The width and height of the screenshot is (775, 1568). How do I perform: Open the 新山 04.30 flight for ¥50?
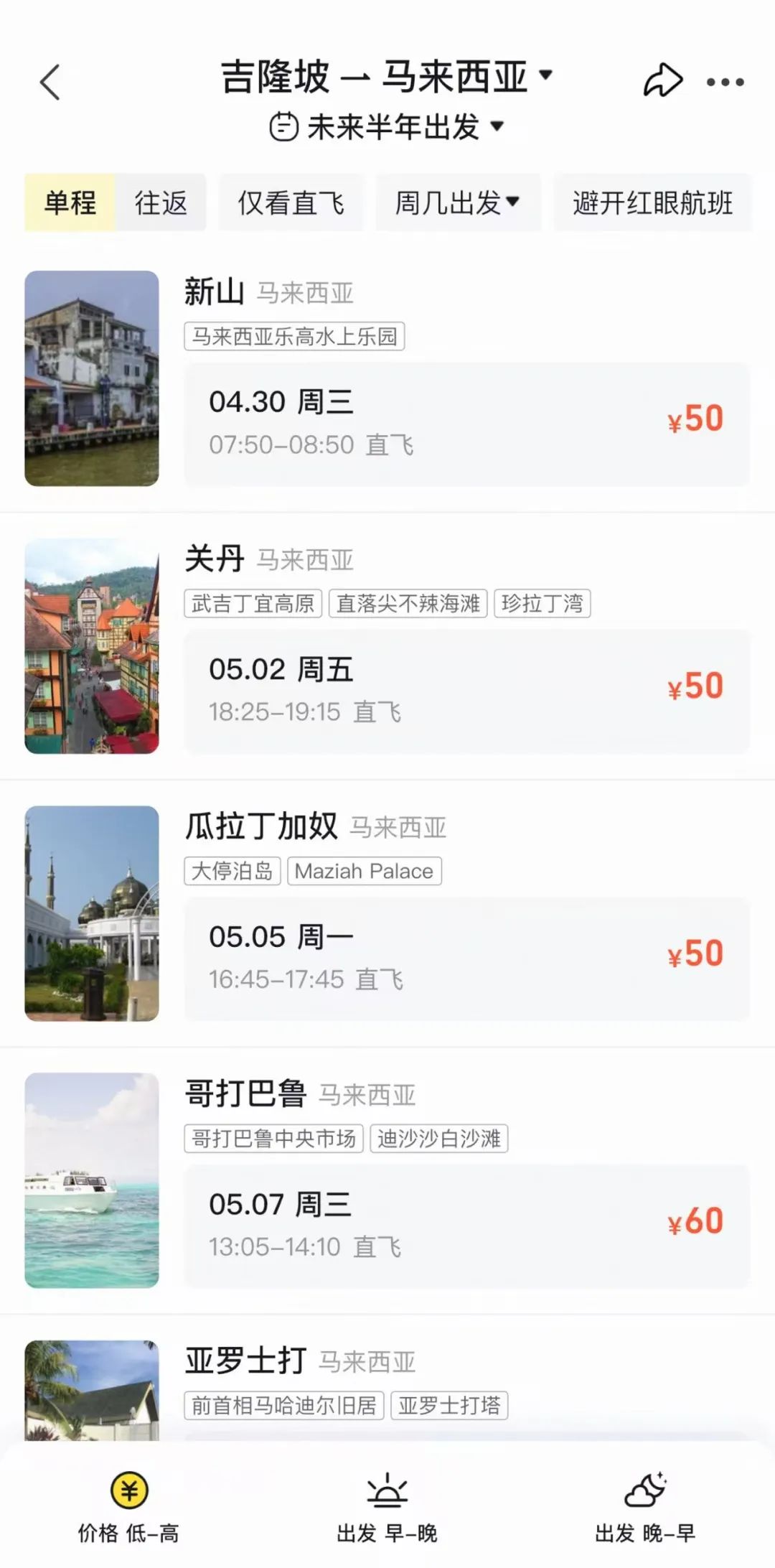pos(466,424)
